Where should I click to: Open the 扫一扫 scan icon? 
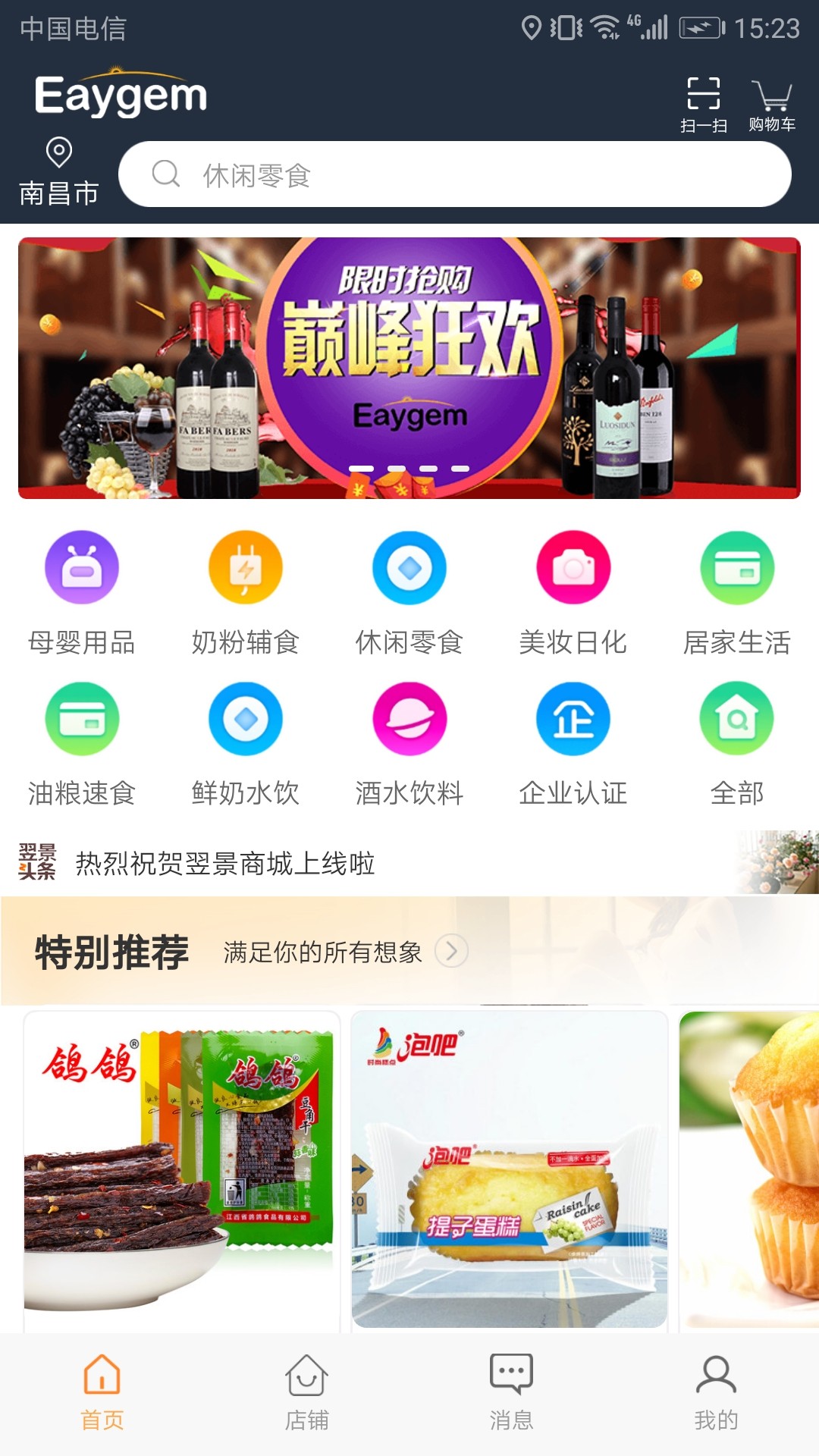703,104
